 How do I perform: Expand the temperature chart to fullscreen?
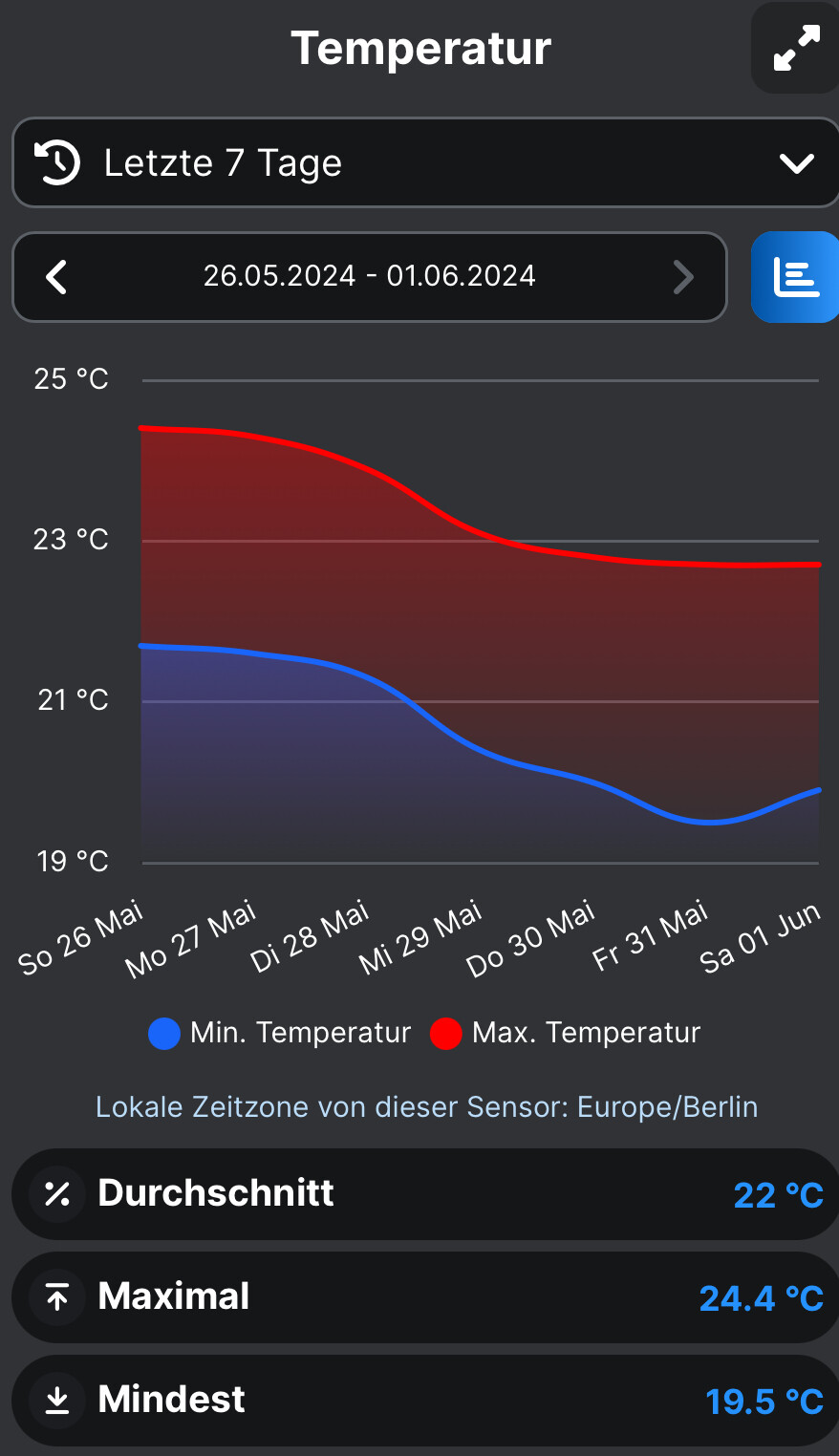[796, 49]
